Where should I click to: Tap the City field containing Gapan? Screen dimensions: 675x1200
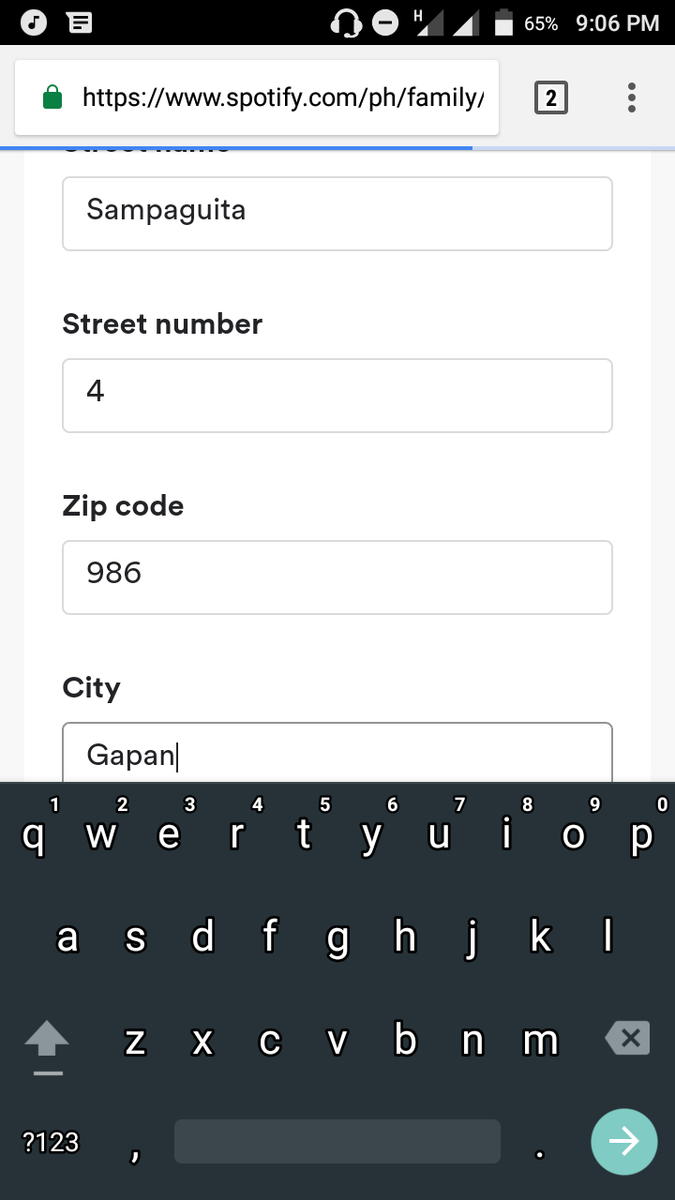click(337, 752)
